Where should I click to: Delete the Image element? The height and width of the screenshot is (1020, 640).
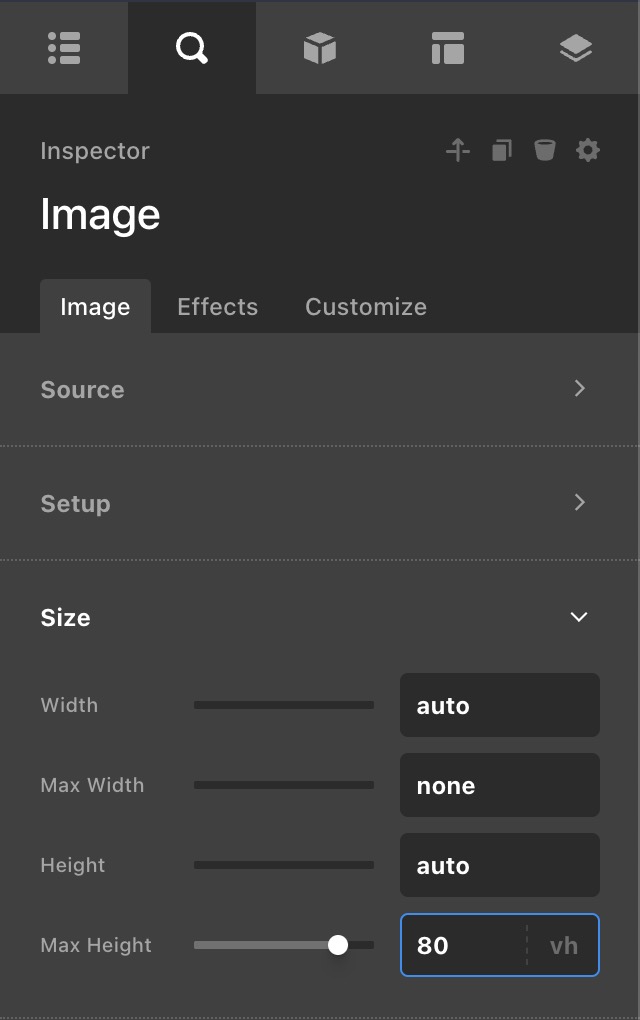point(544,151)
